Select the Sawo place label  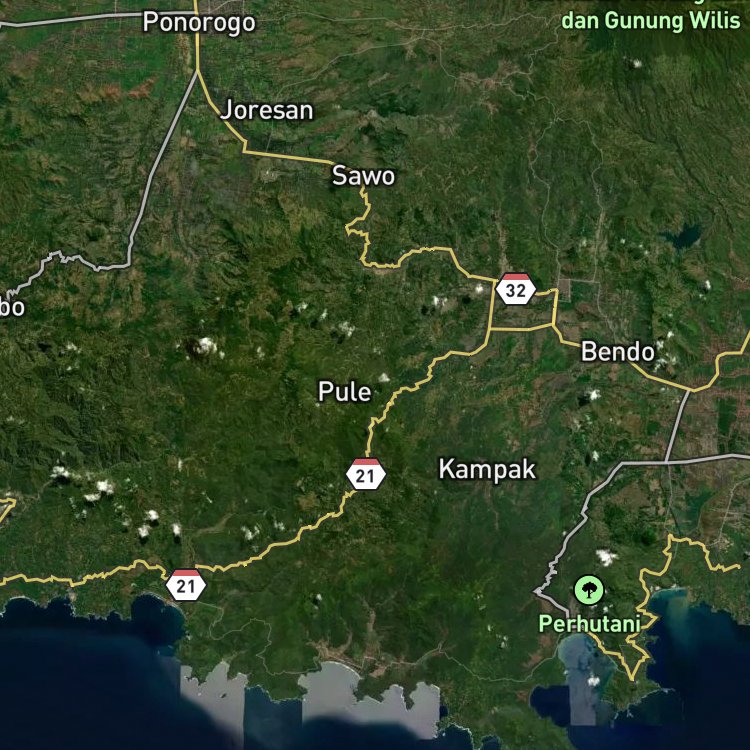click(x=364, y=176)
